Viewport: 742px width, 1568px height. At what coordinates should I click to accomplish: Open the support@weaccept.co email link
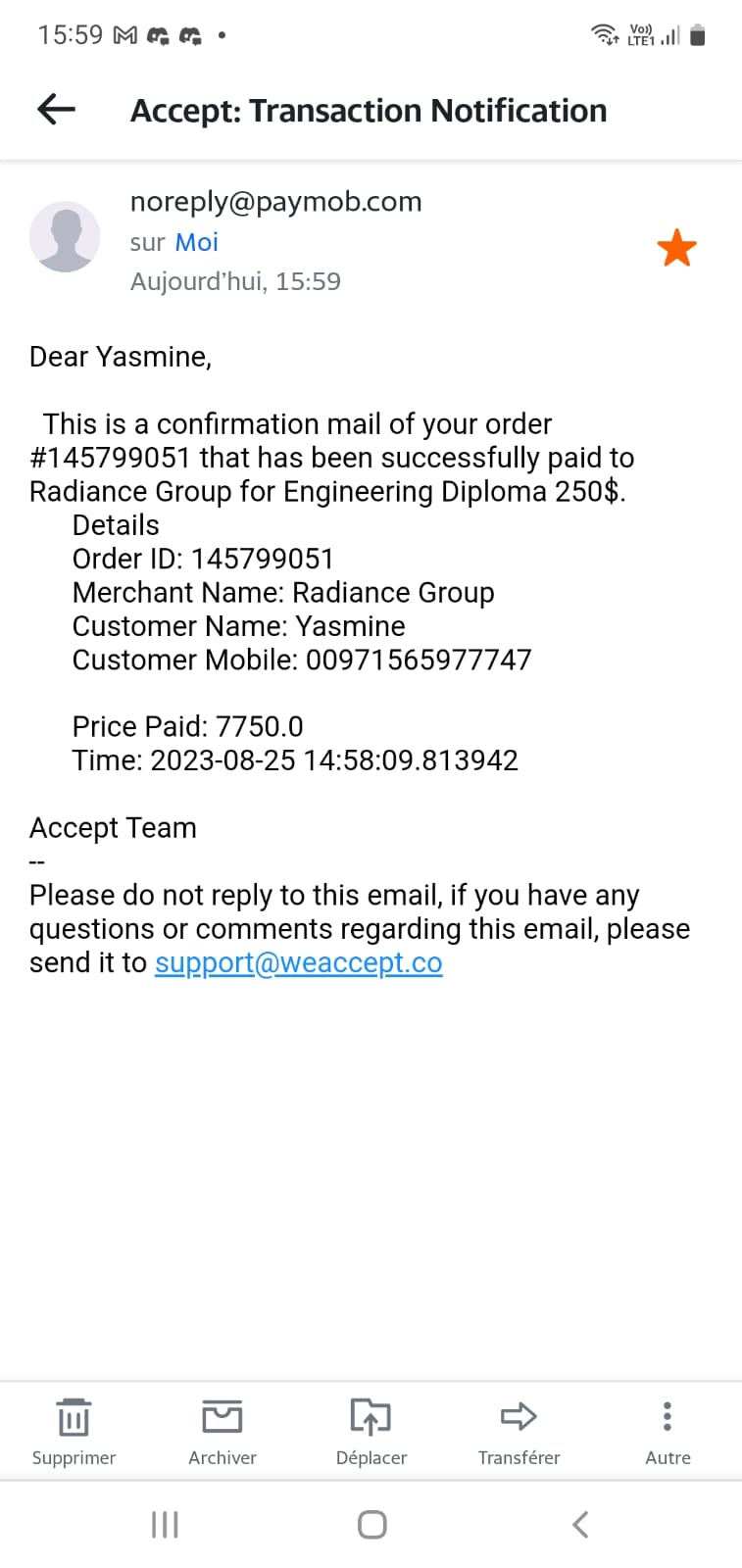click(299, 962)
